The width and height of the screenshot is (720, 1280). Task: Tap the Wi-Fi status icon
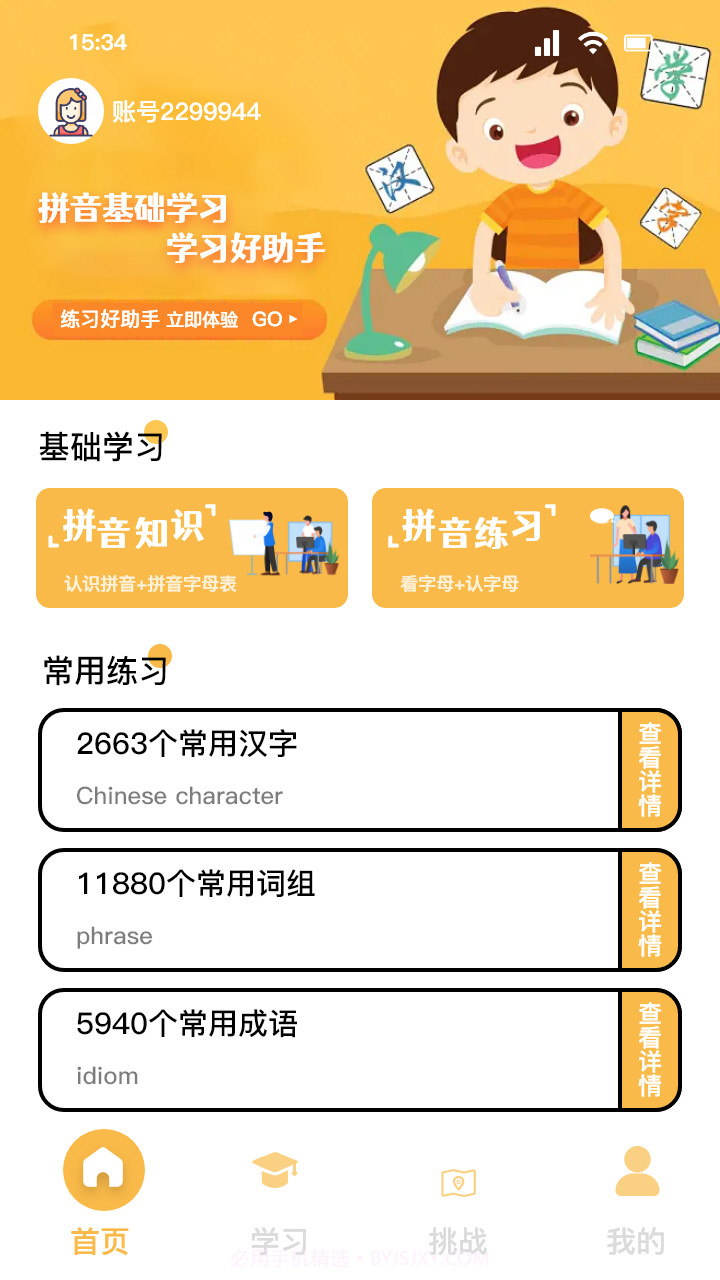(x=594, y=43)
